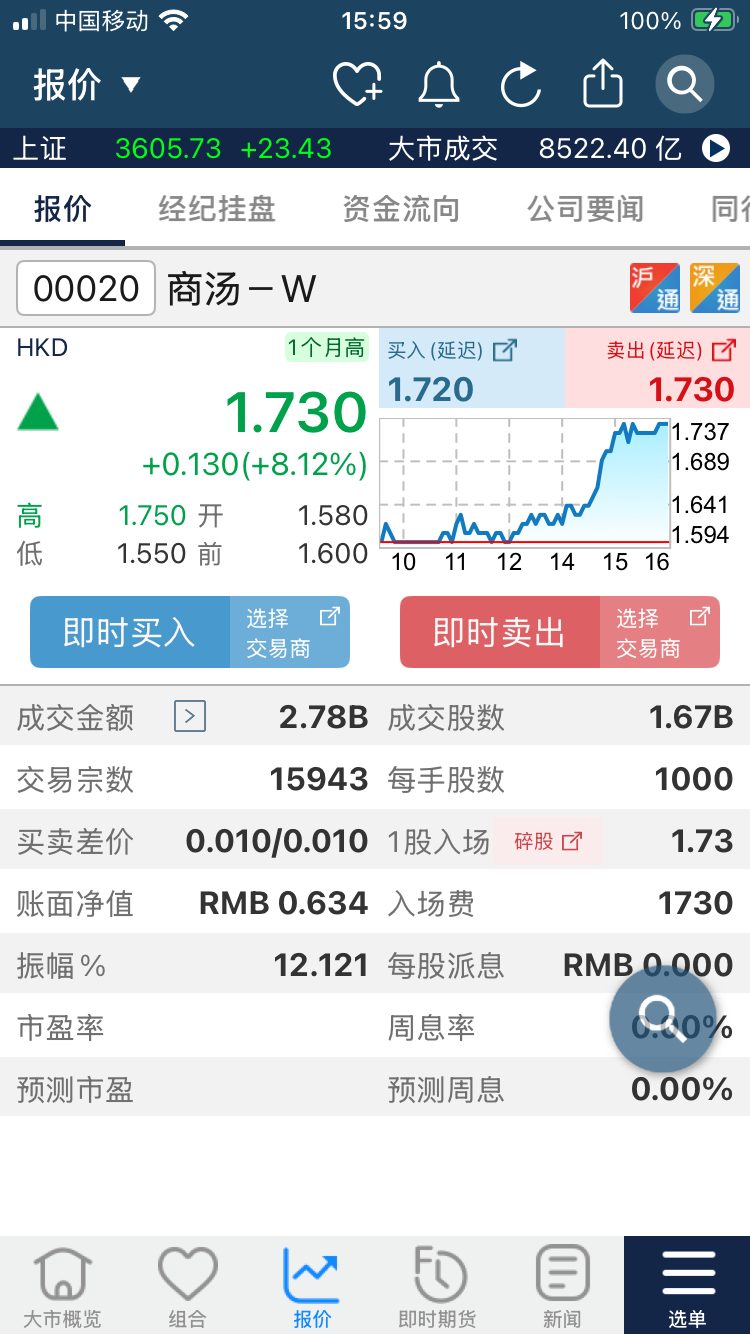Tap the play arrow on the index ticker
The width and height of the screenshot is (750, 1334).
(716, 149)
